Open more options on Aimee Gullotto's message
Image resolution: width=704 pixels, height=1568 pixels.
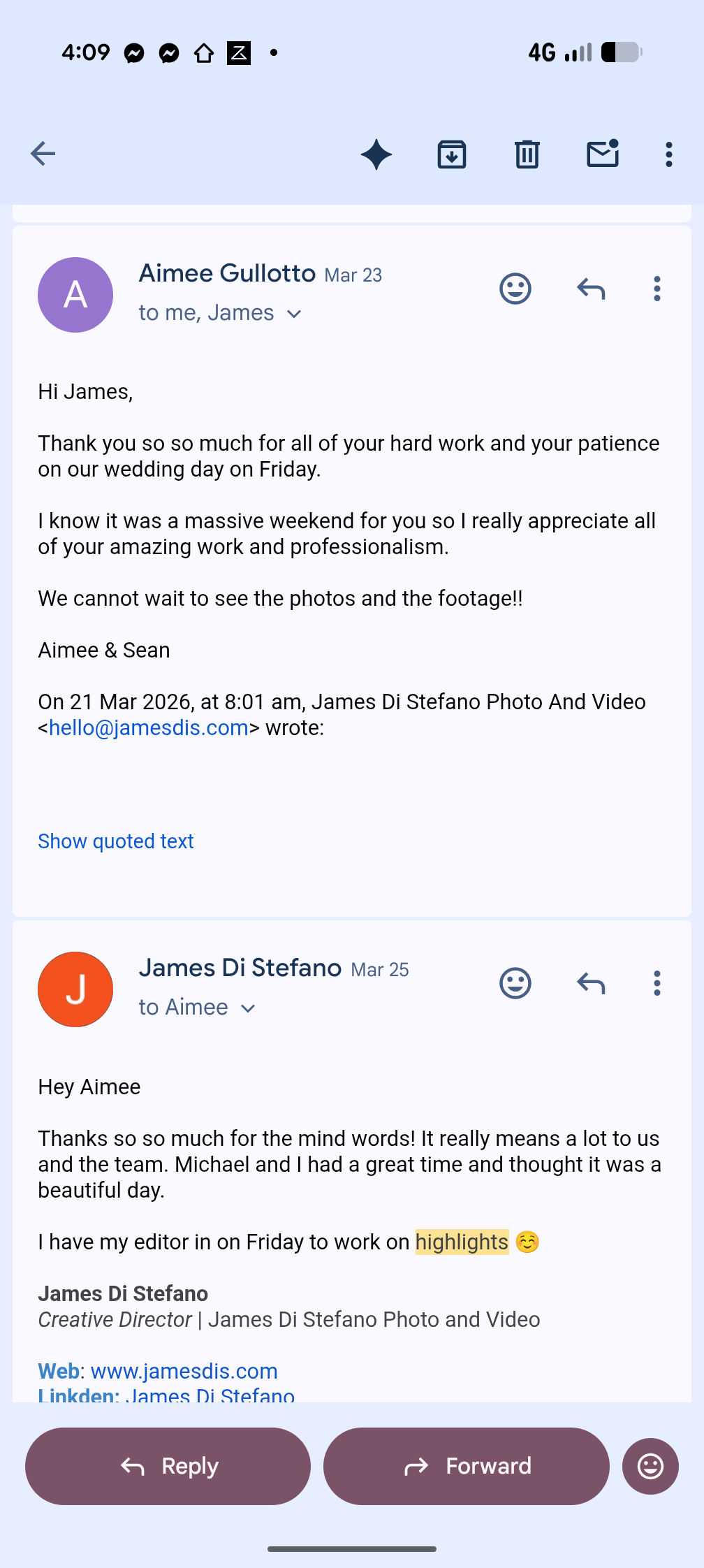click(x=657, y=289)
